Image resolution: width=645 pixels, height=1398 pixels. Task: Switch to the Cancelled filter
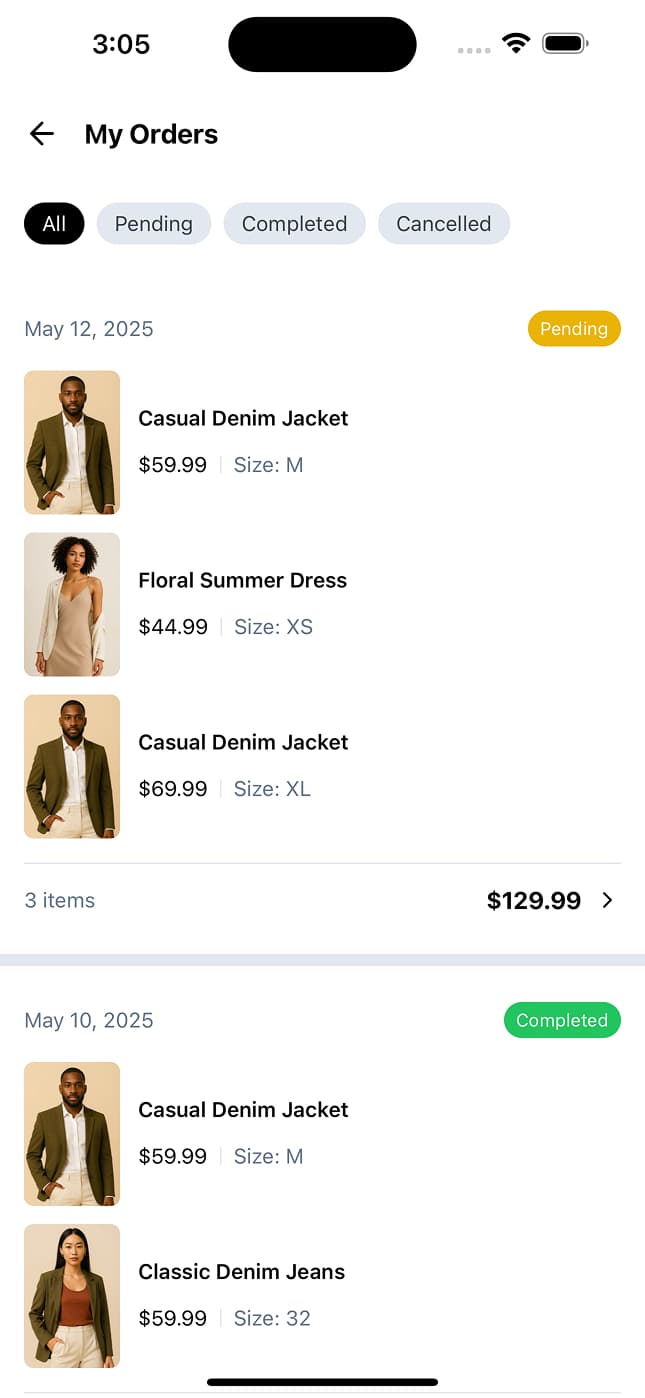click(x=443, y=224)
